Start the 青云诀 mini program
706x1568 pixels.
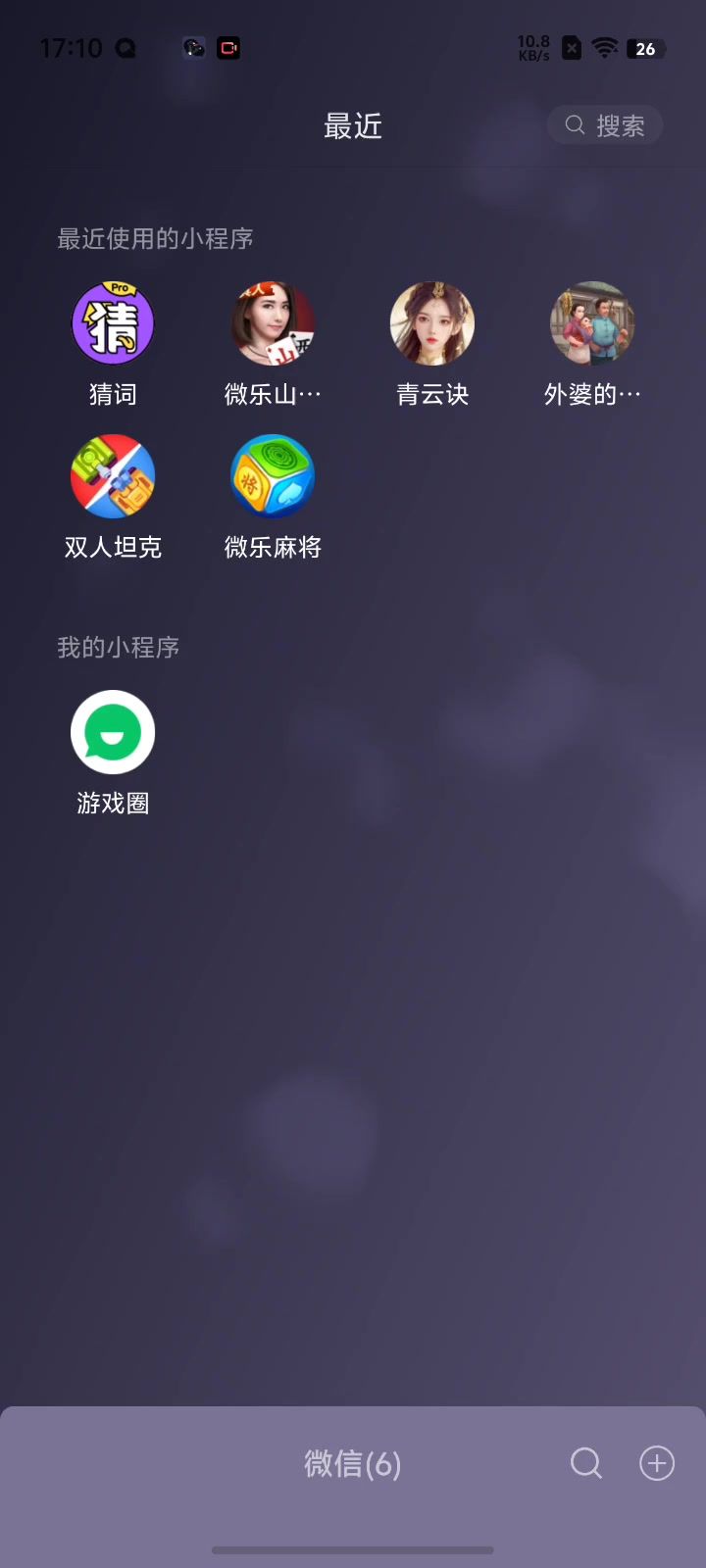[x=432, y=324]
